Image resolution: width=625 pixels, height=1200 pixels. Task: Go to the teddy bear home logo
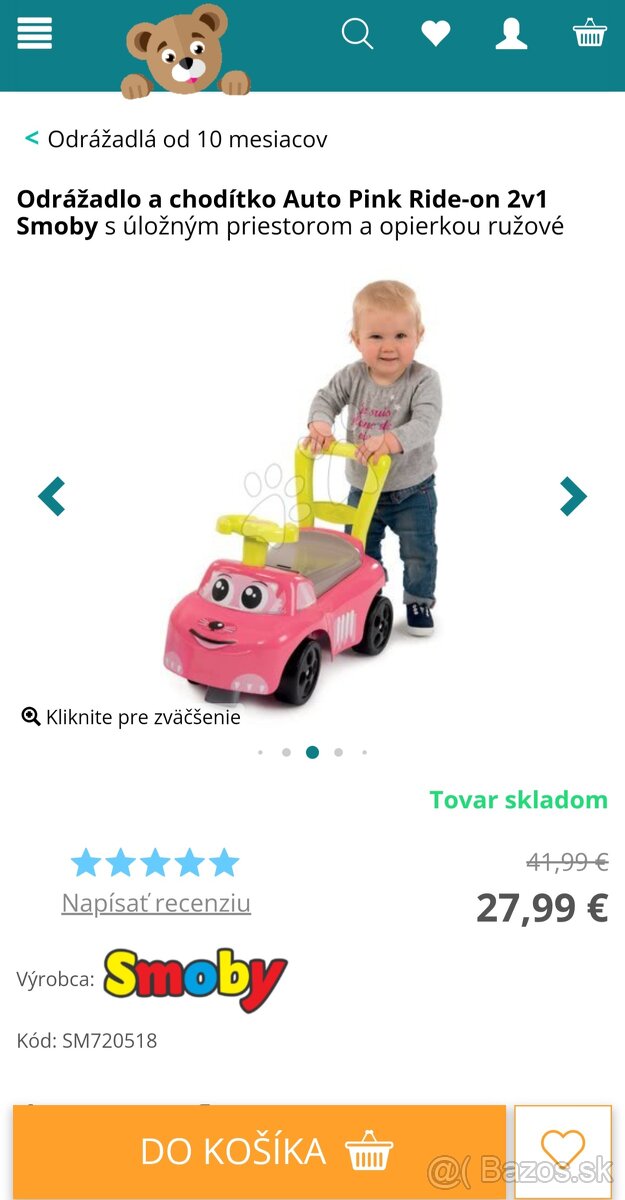pyautogui.click(x=180, y=52)
